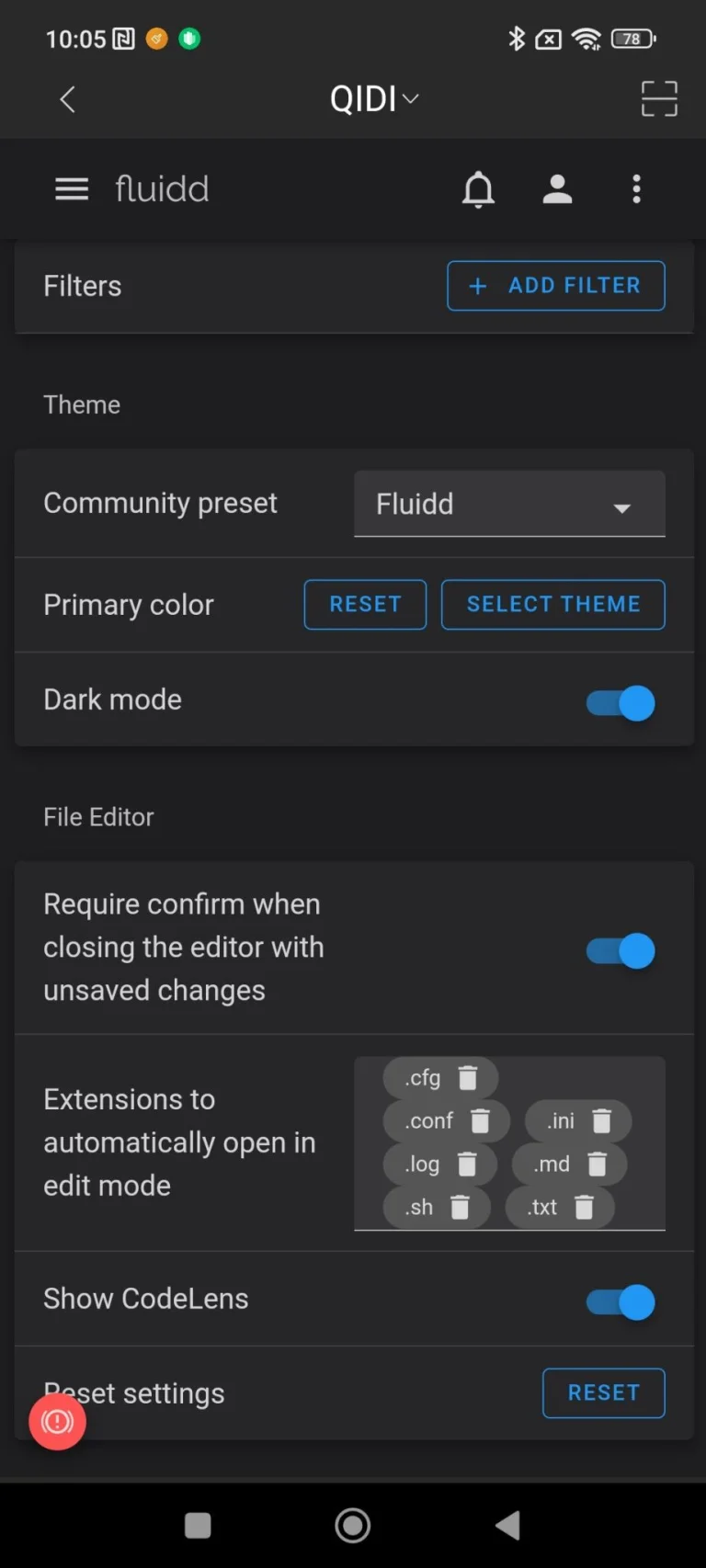
Task: Open the user account icon
Action: pos(557,189)
